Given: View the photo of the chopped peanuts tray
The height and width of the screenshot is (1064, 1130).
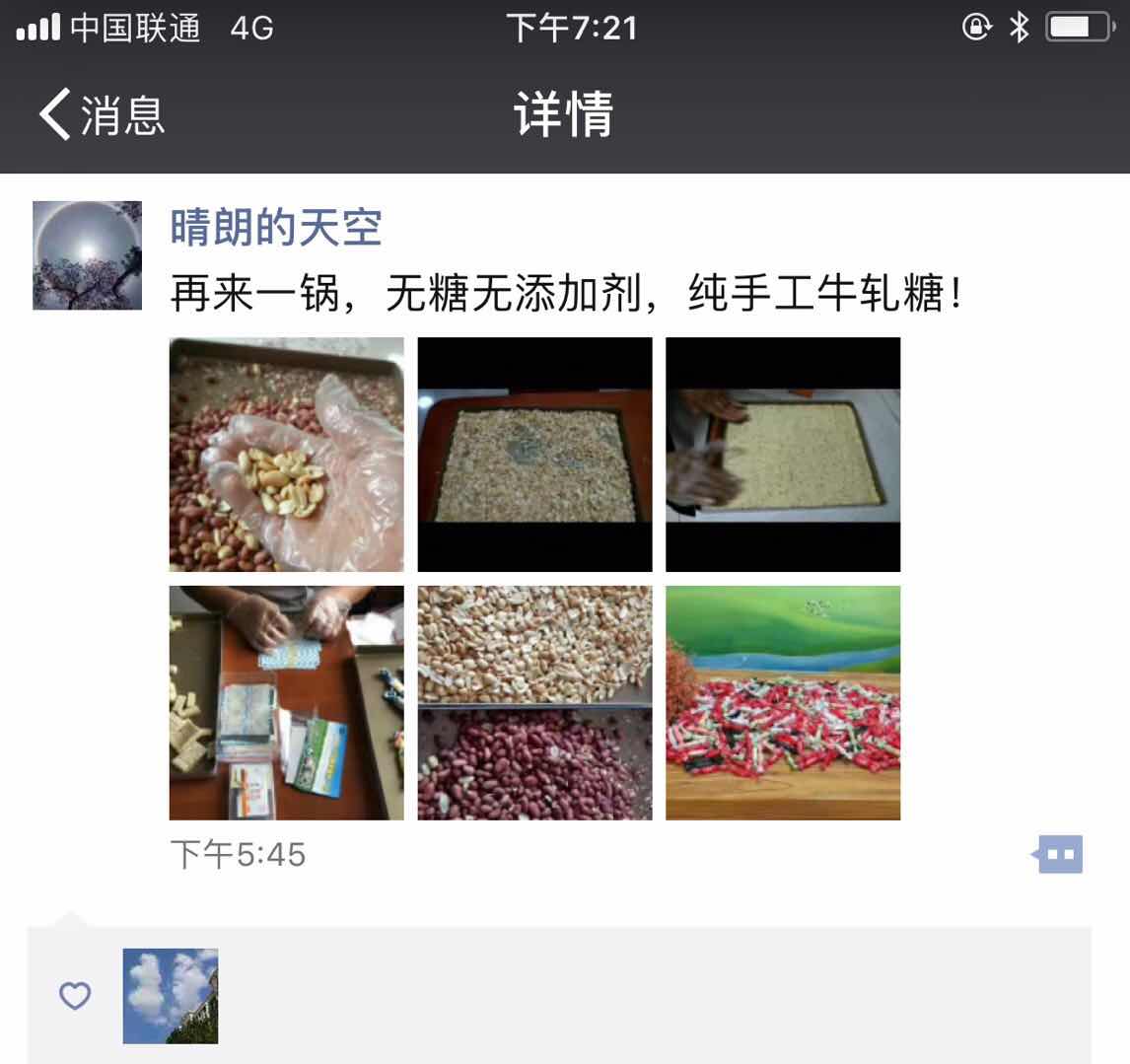Looking at the screenshot, I should tap(534, 455).
